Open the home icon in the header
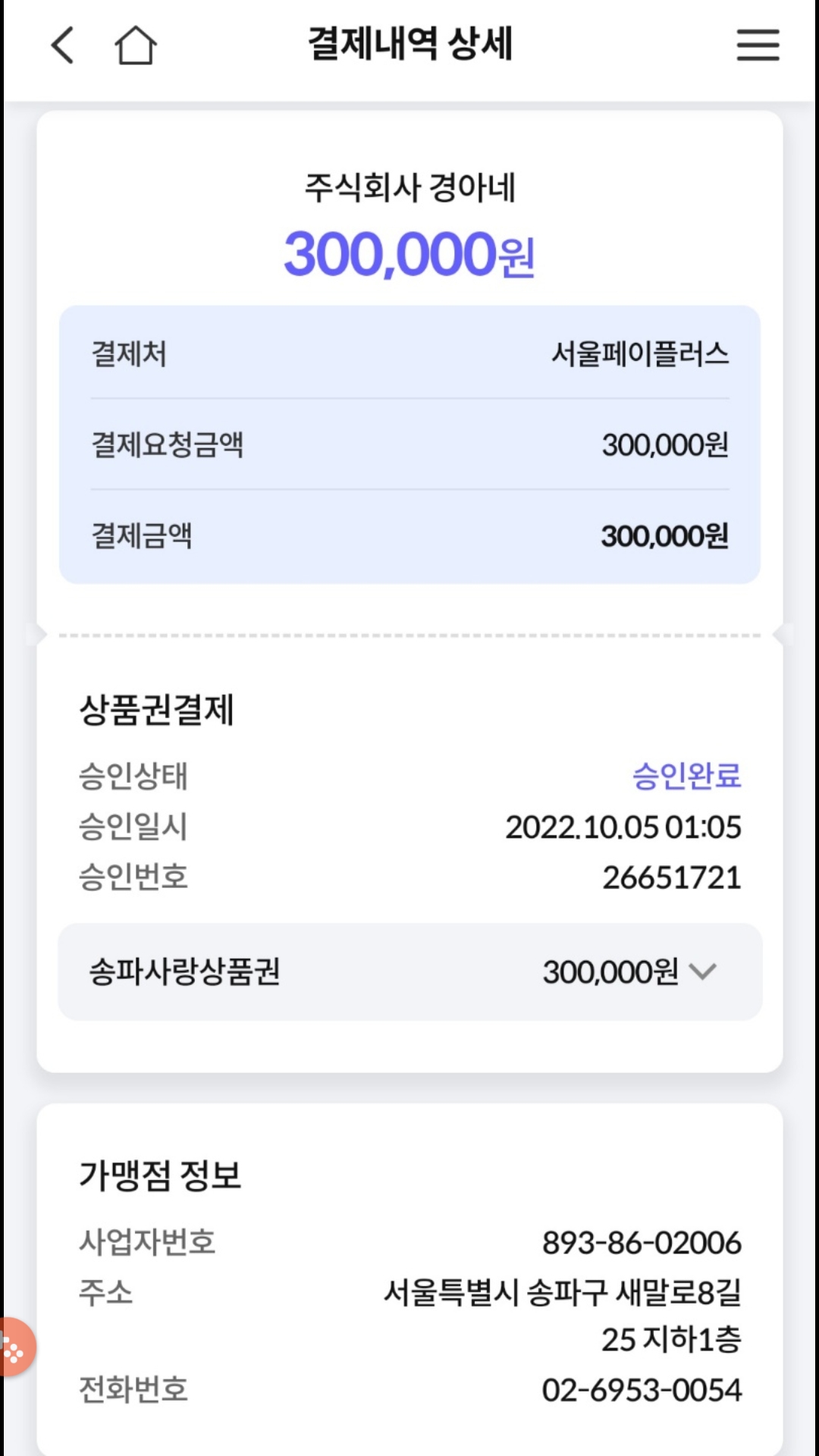The height and width of the screenshot is (1456, 819). [x=136, y=45]
